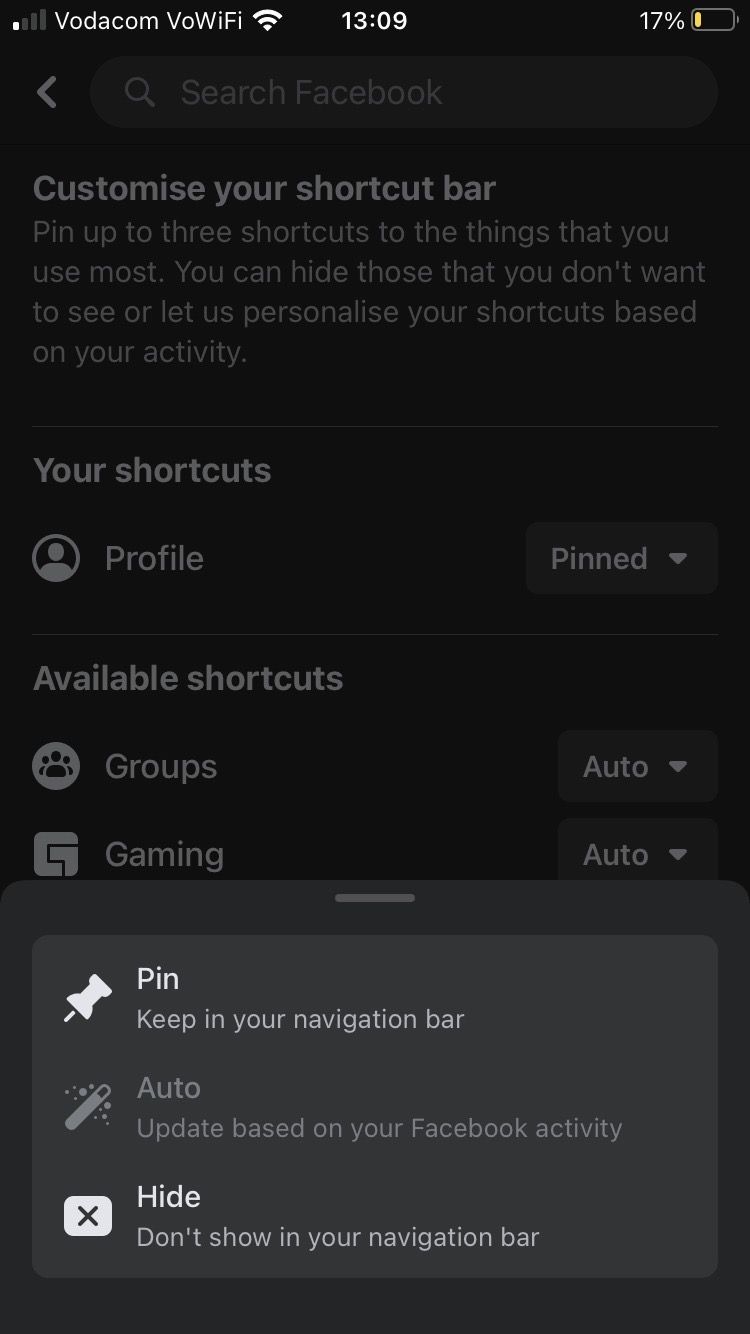
Task: Open the Auto dropdown for Gaming
Action: tap(637, 854)
